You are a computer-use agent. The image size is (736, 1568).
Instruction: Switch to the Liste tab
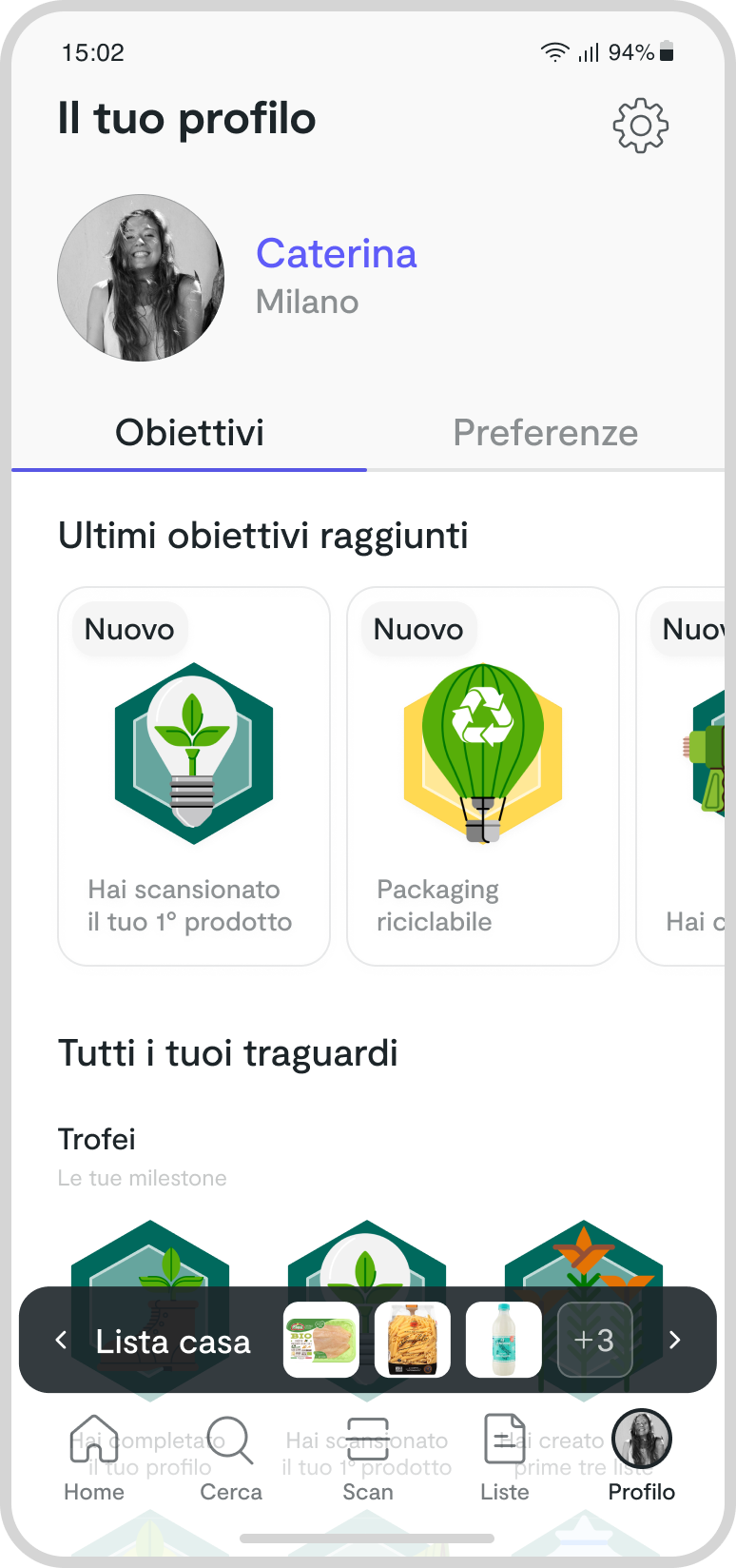click(505, 1456)
